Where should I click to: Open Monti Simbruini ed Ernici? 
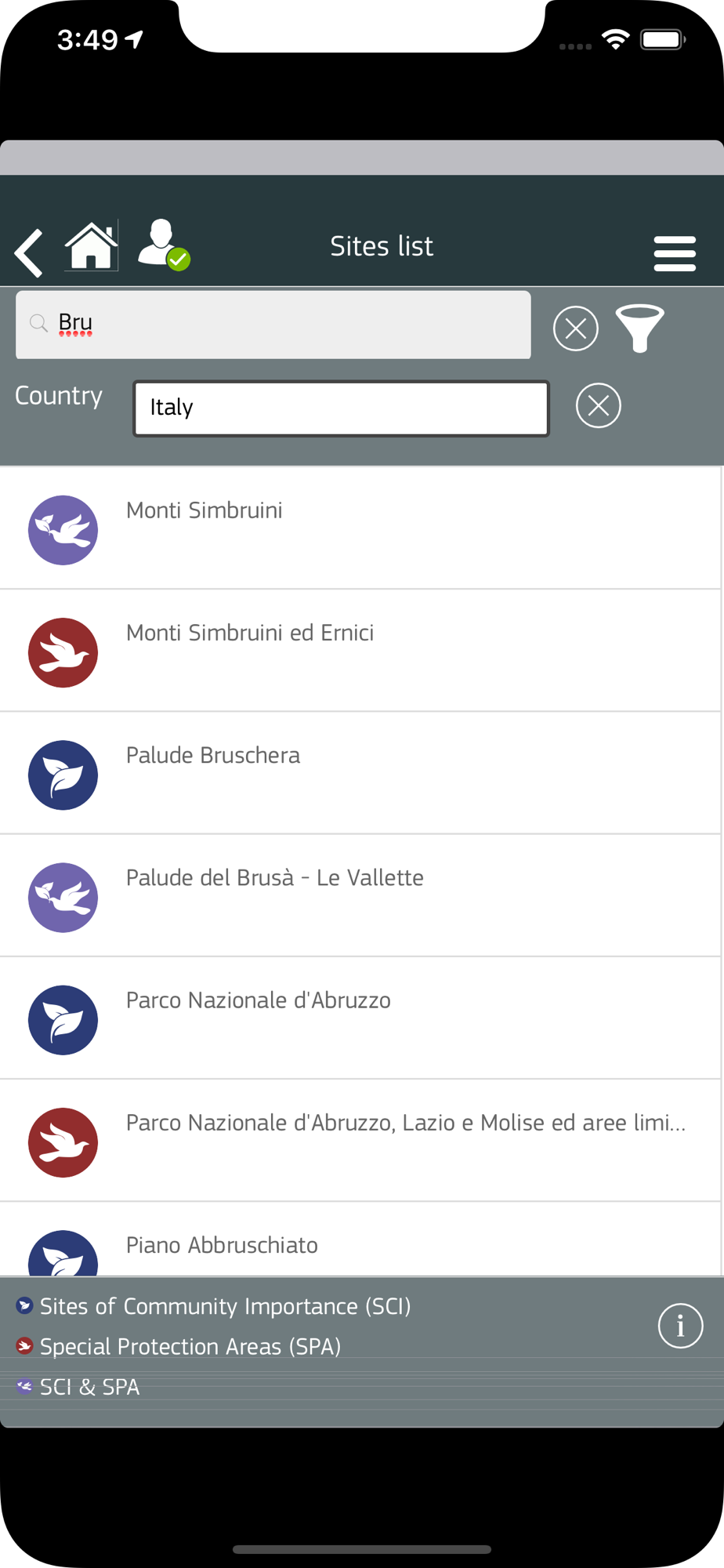360,651
